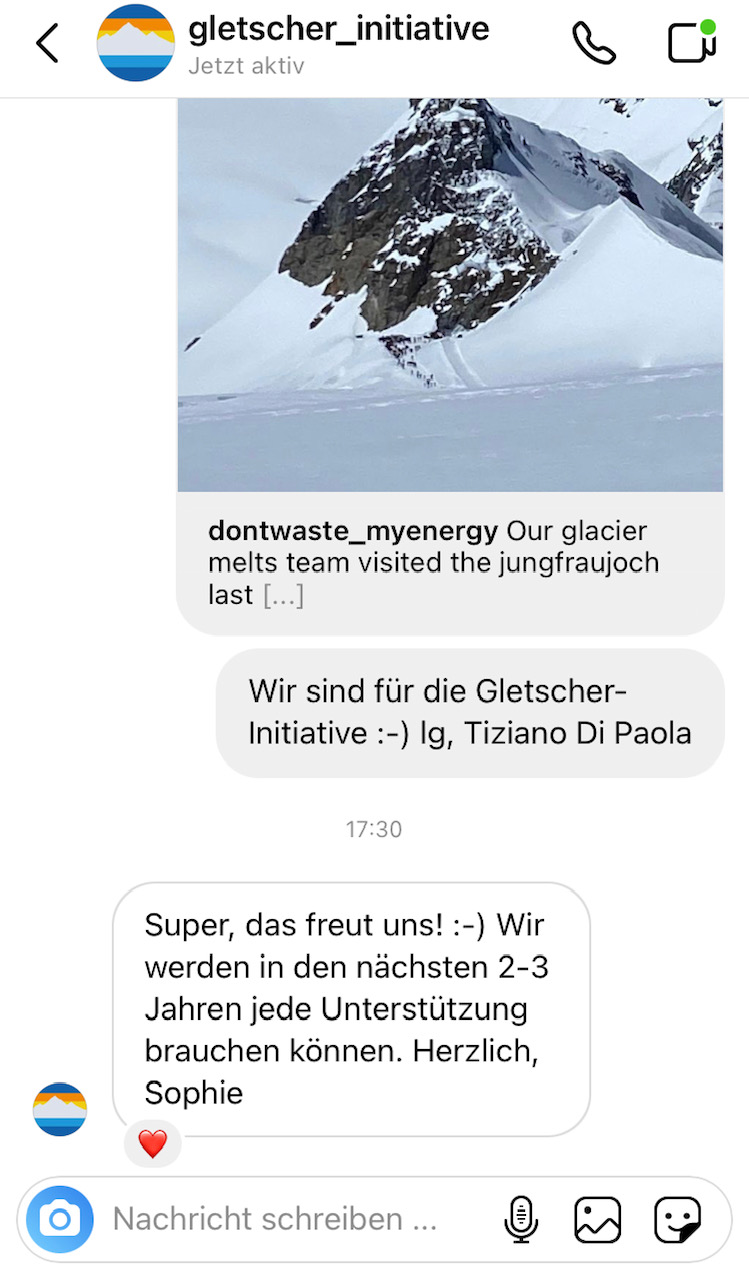Tap Sophie's avatar beside her message
Screen dimensions: 749x1280
pyautogui.click(x=60, y=1109)
